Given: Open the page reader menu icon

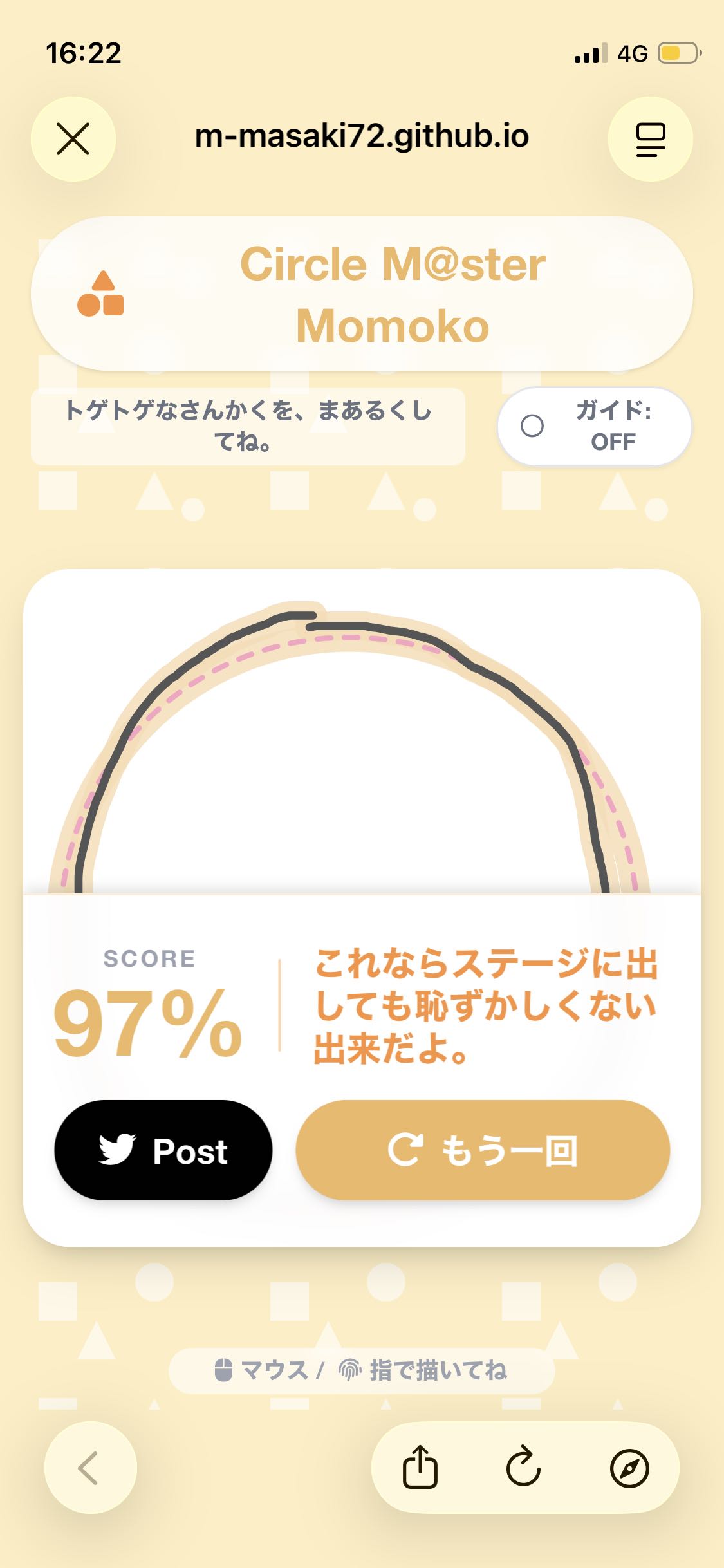Looking at the screenshot, I should (x=650, y=139).
